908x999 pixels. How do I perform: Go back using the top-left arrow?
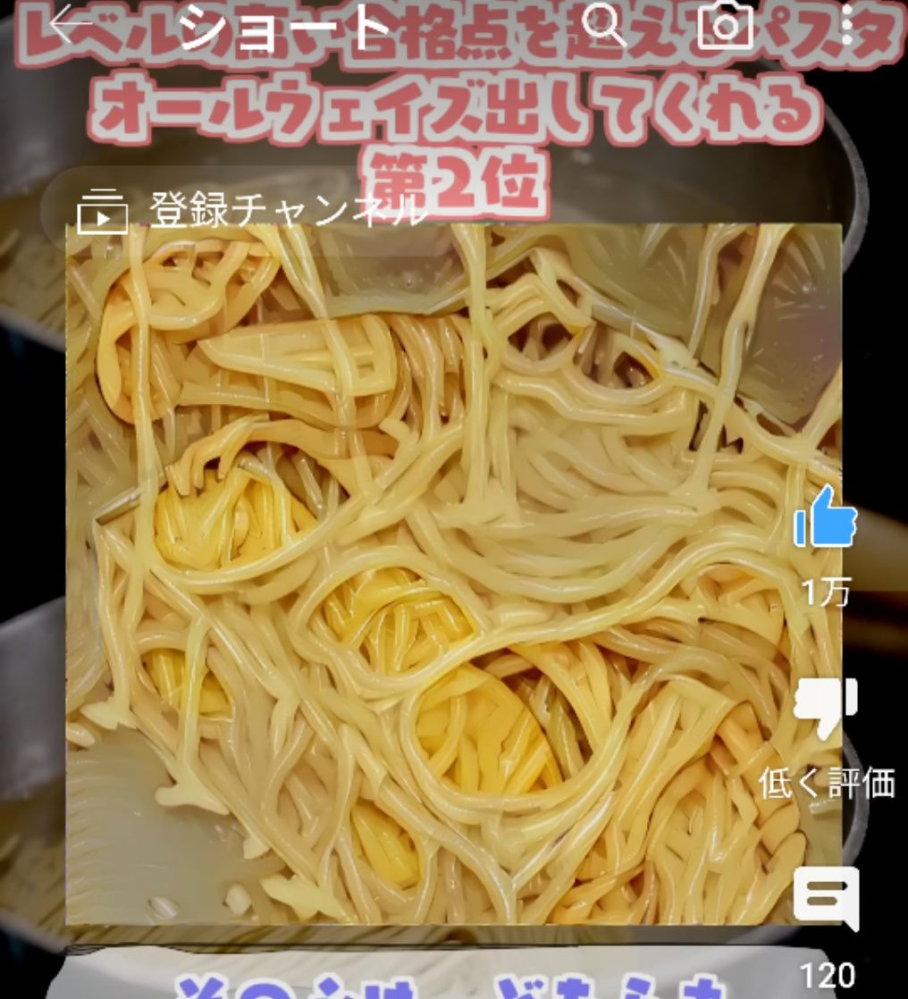(70, 28)
